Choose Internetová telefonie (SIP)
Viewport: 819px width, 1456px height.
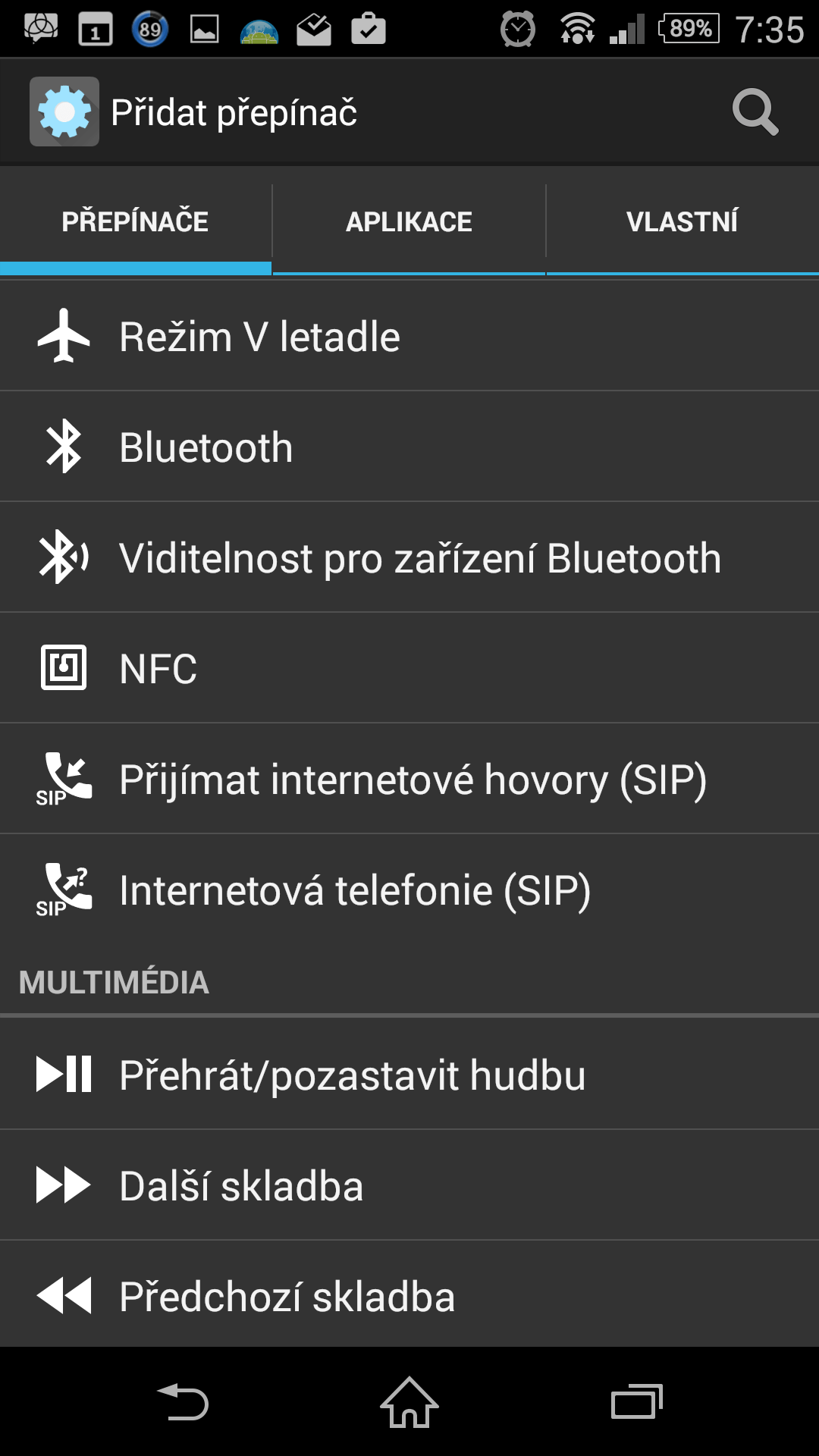click(x=409, y=890)
